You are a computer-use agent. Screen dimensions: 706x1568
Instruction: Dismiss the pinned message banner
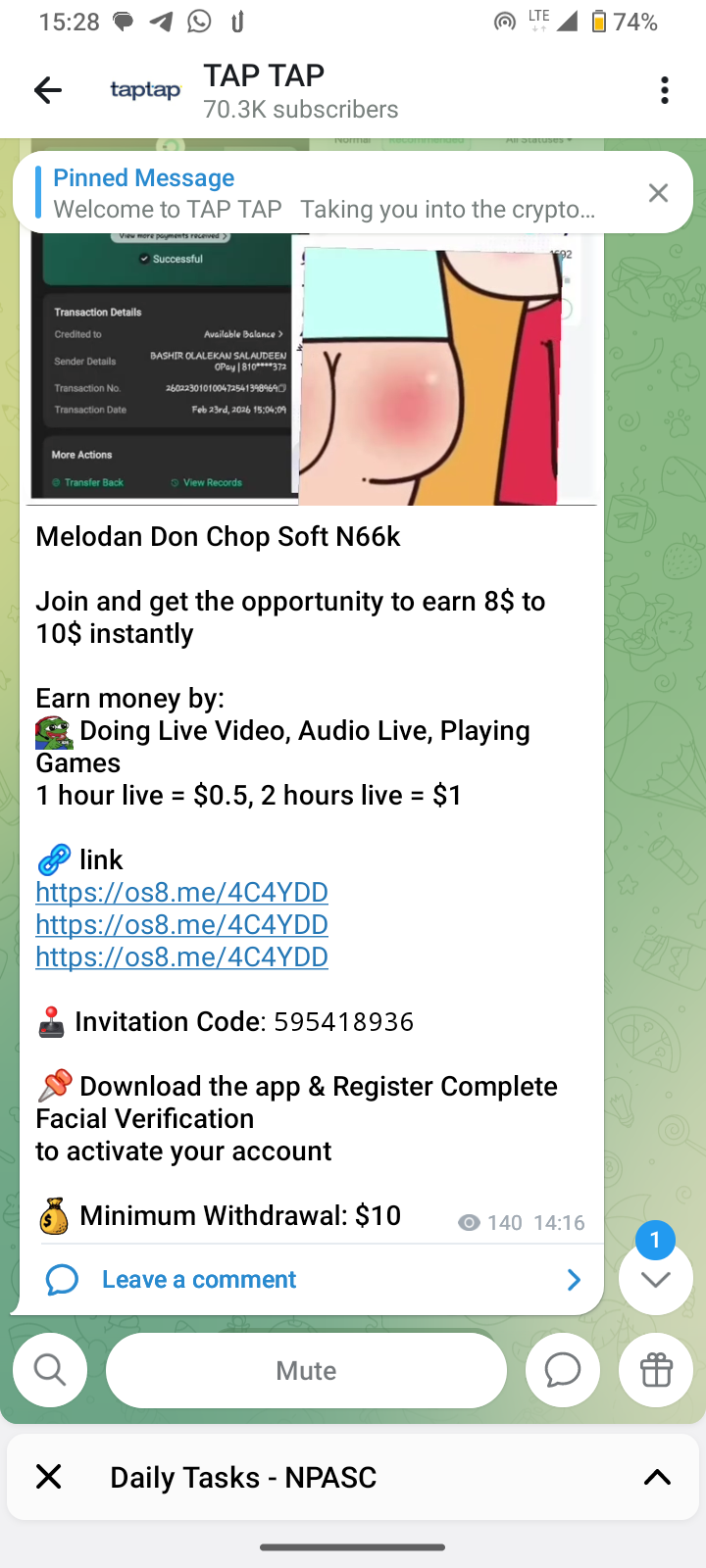[x=658, y=193]
